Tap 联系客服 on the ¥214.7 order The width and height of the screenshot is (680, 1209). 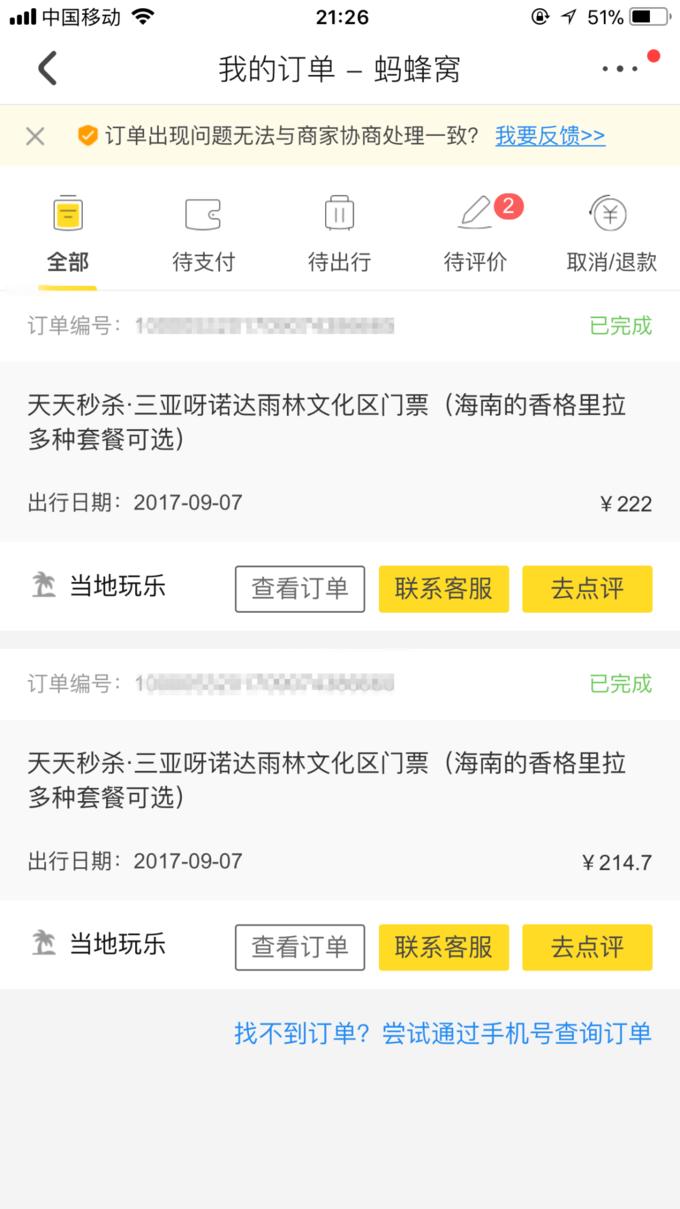coord(444,946)
